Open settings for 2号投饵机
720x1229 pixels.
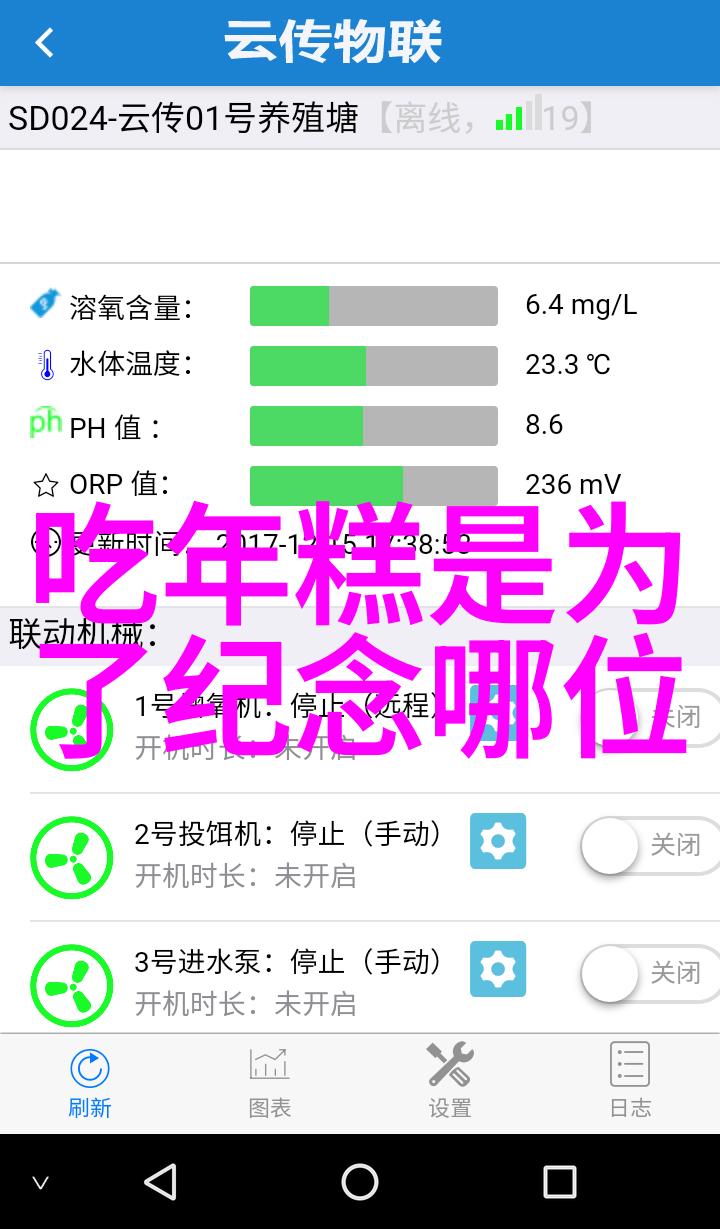pyautogui.click(x=497, y=841)
